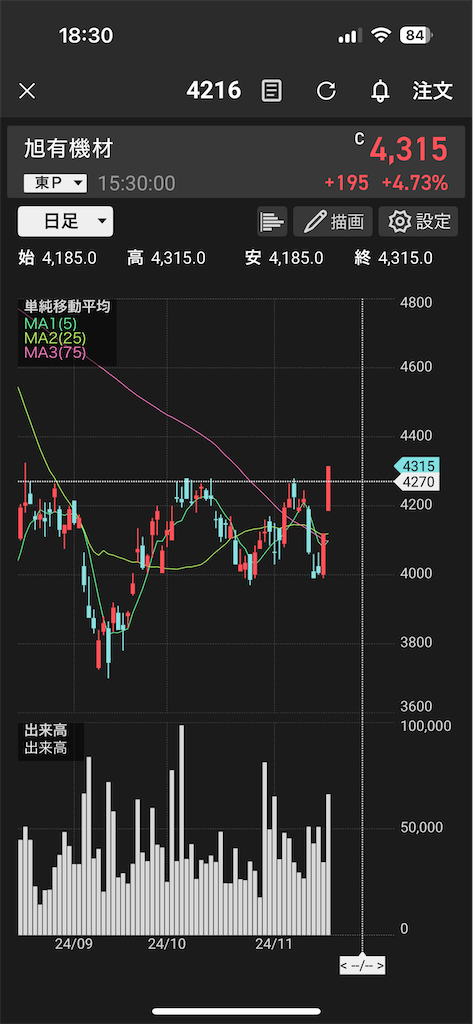Refresh the stock quote

point(326,91)
